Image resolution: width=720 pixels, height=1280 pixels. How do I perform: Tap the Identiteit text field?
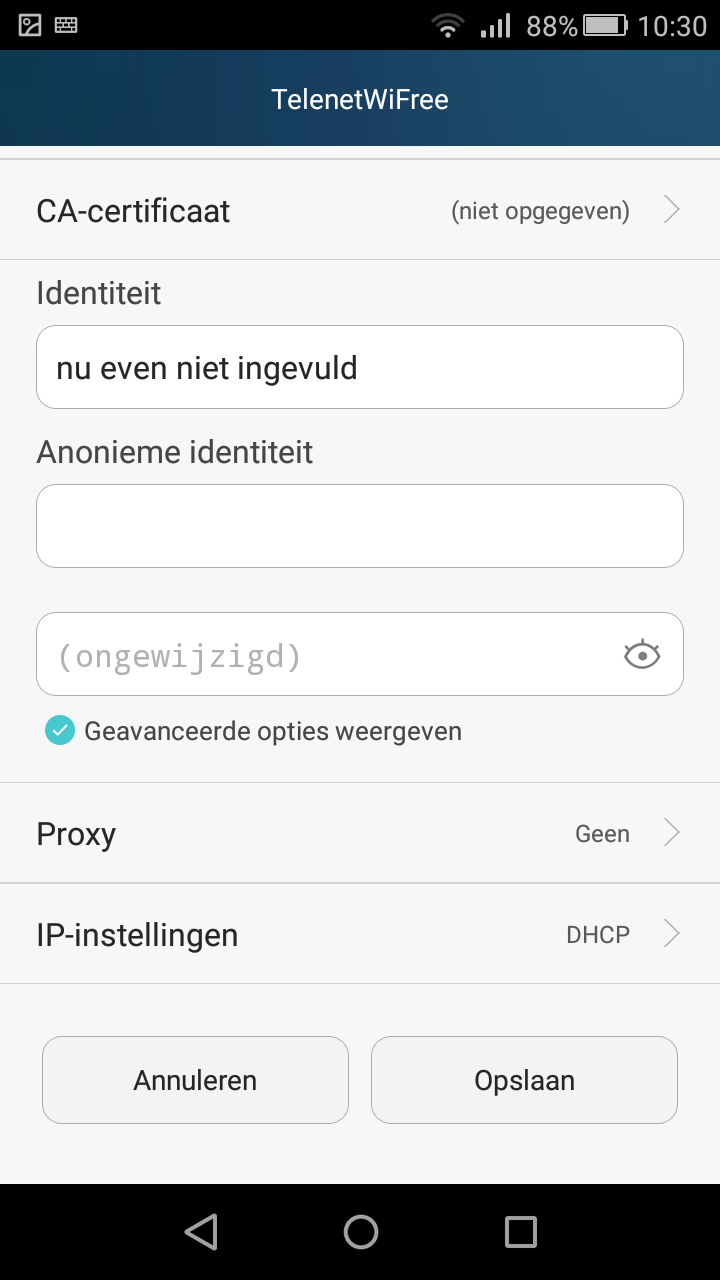coord(360,367)
